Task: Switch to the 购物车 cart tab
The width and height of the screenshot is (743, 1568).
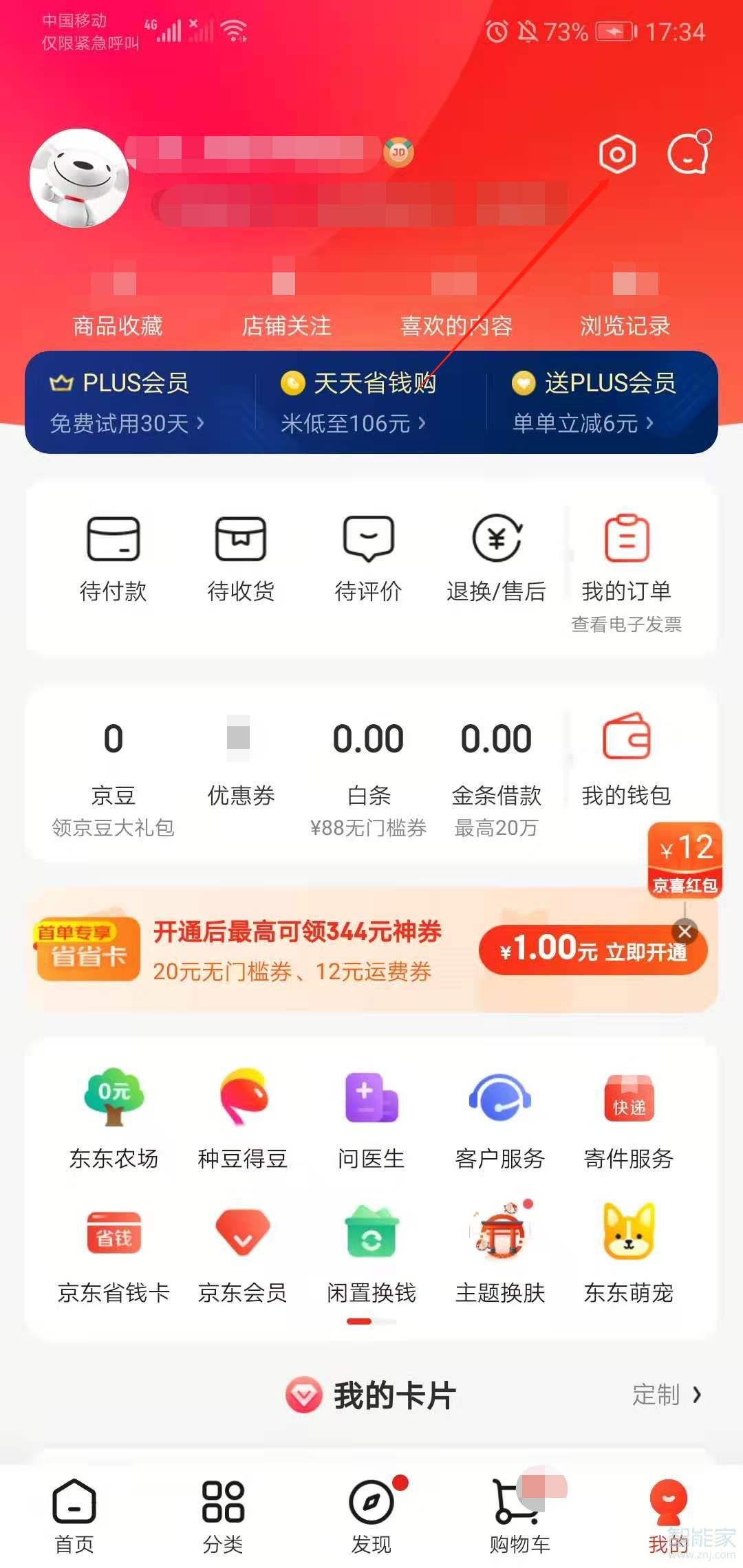Action: click(x=520, y=1513)
